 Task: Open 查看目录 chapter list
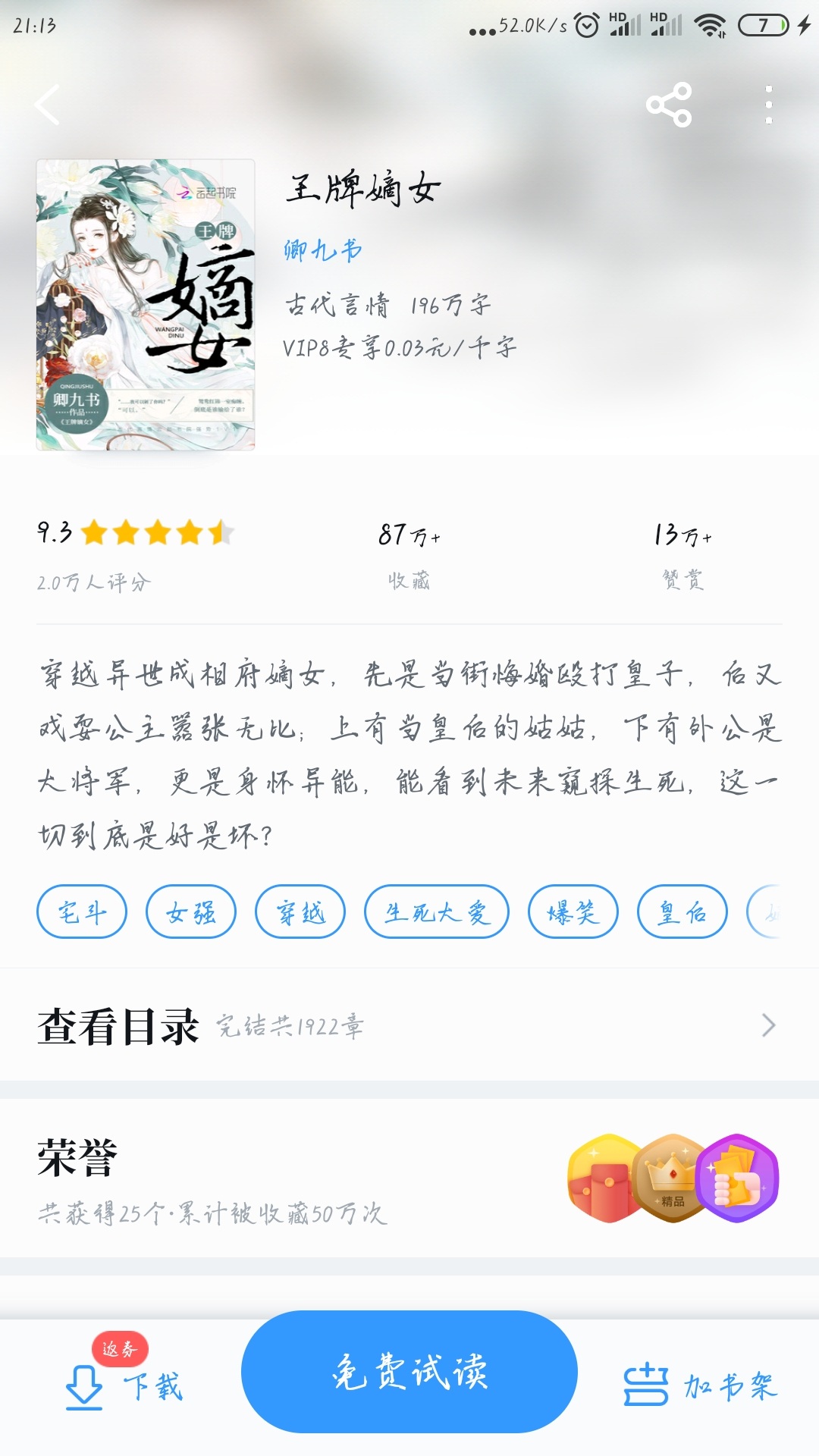click(x=409, y=1025)
